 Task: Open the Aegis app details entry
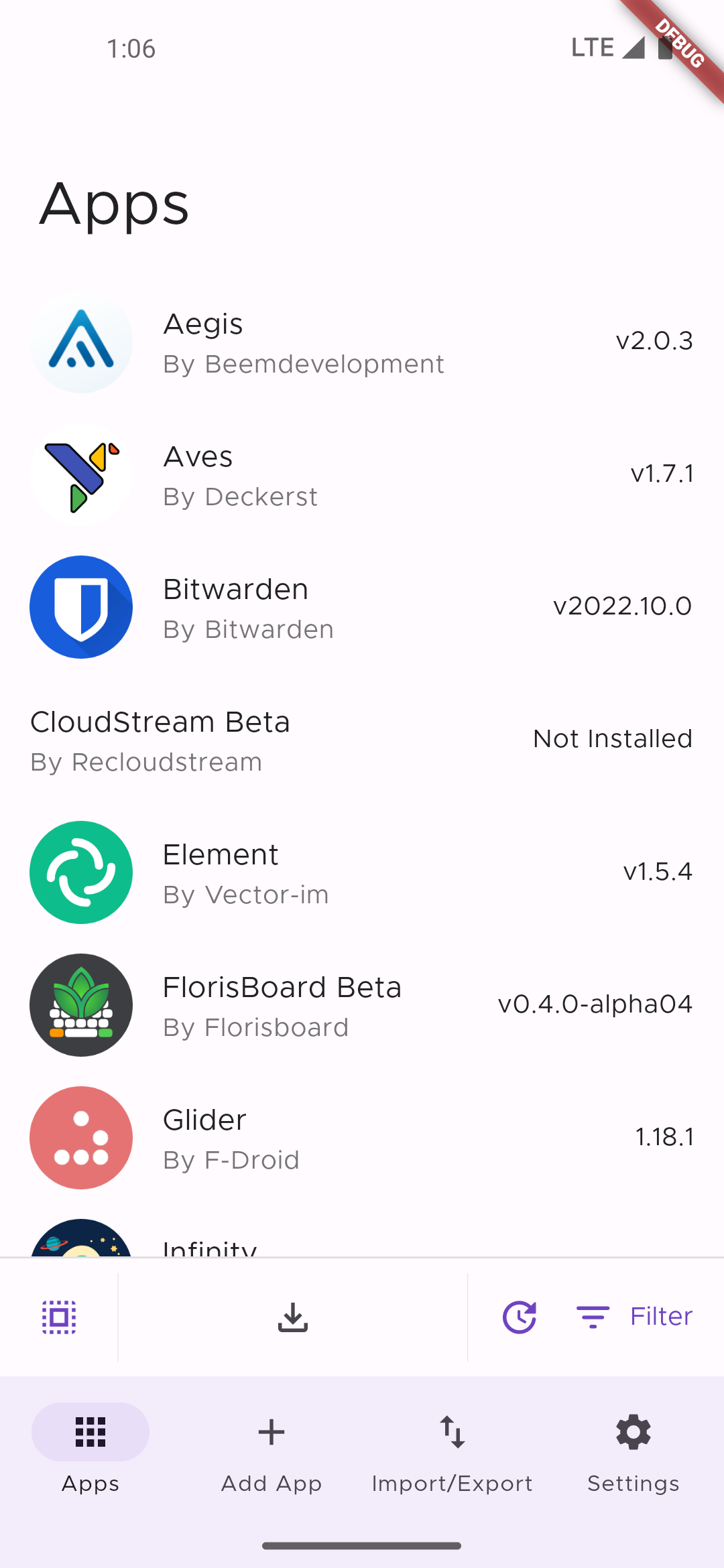click(x=362, y=342)
